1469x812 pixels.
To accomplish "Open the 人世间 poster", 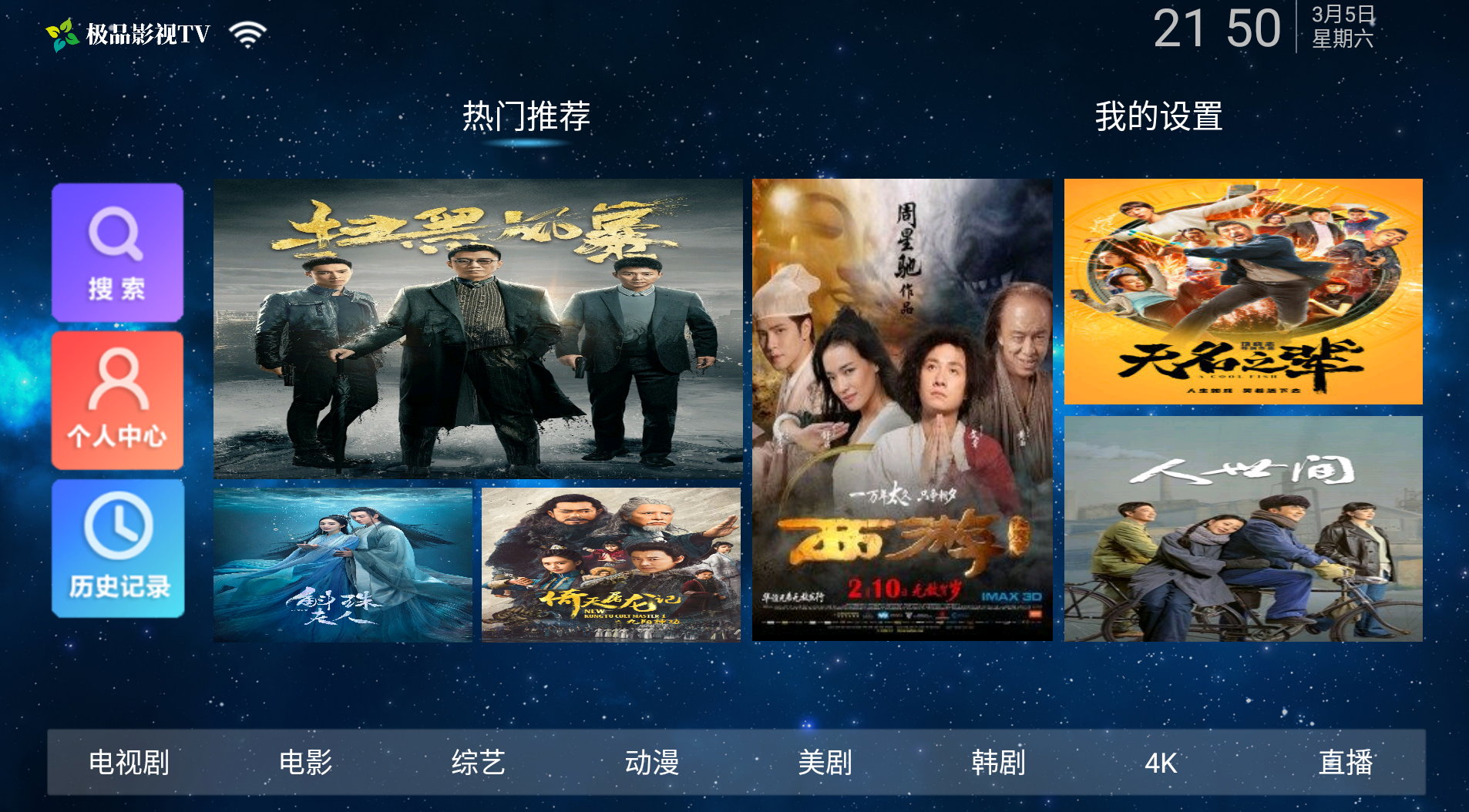I will [1242, 528].
